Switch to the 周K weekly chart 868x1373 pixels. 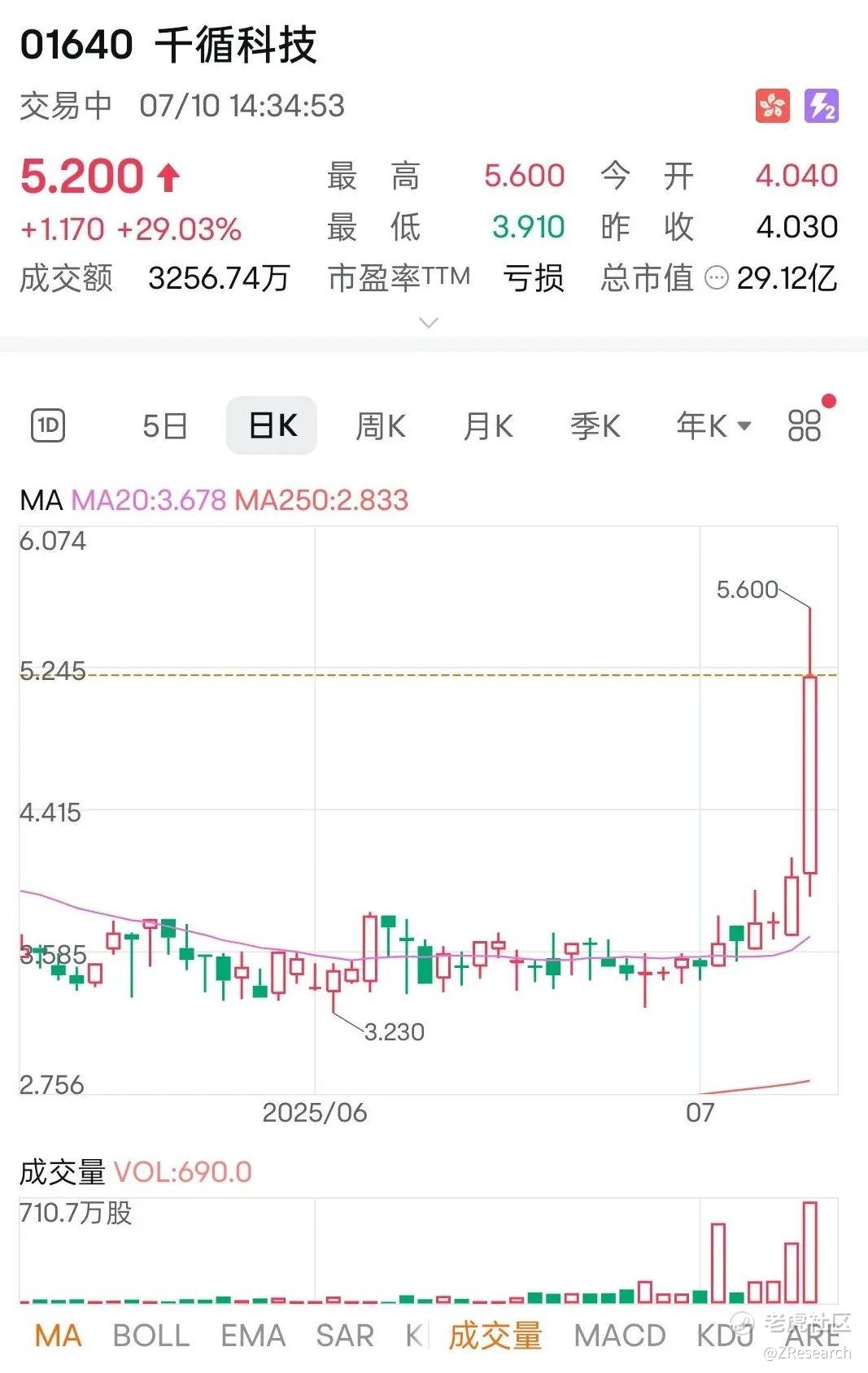click(x=380, y=425)
